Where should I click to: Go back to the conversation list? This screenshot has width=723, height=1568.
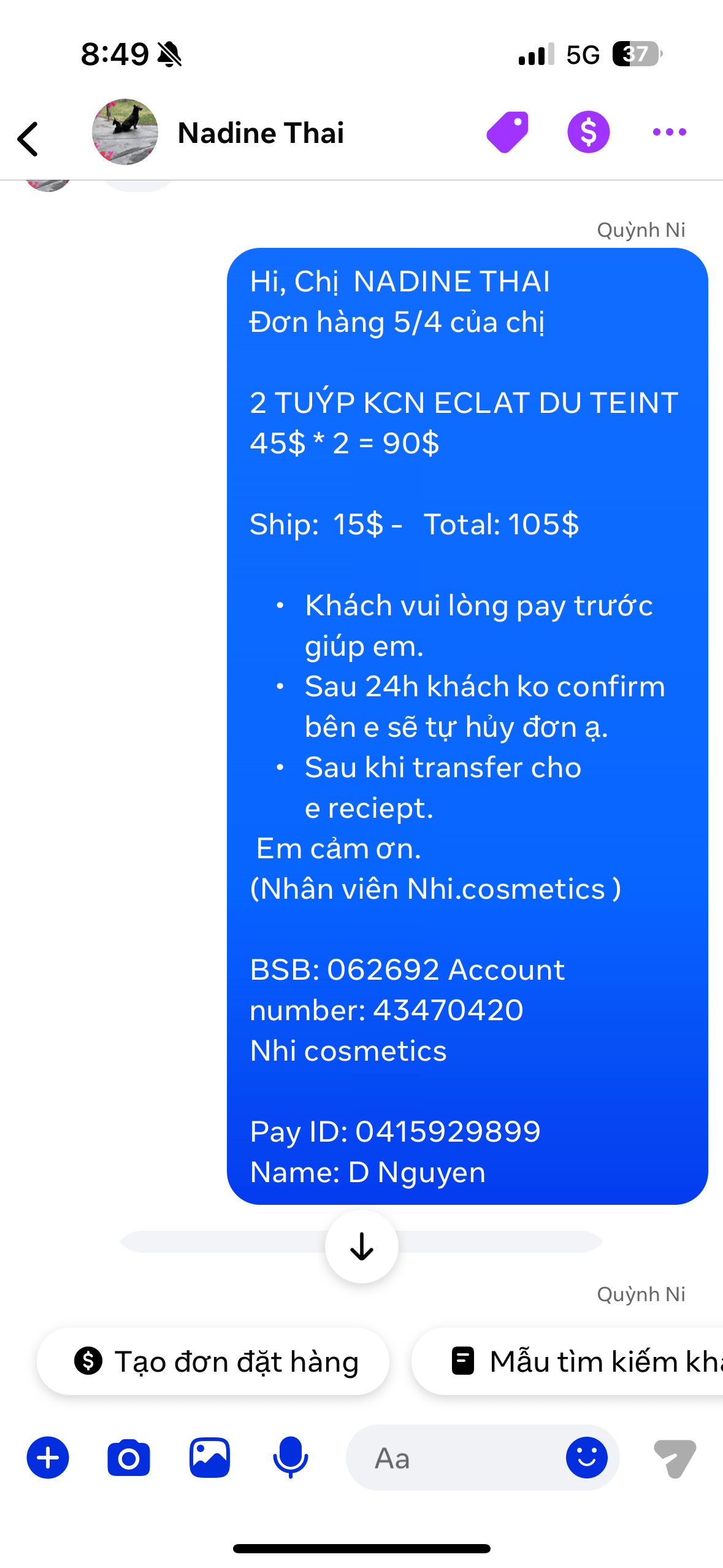click(28, 139)
